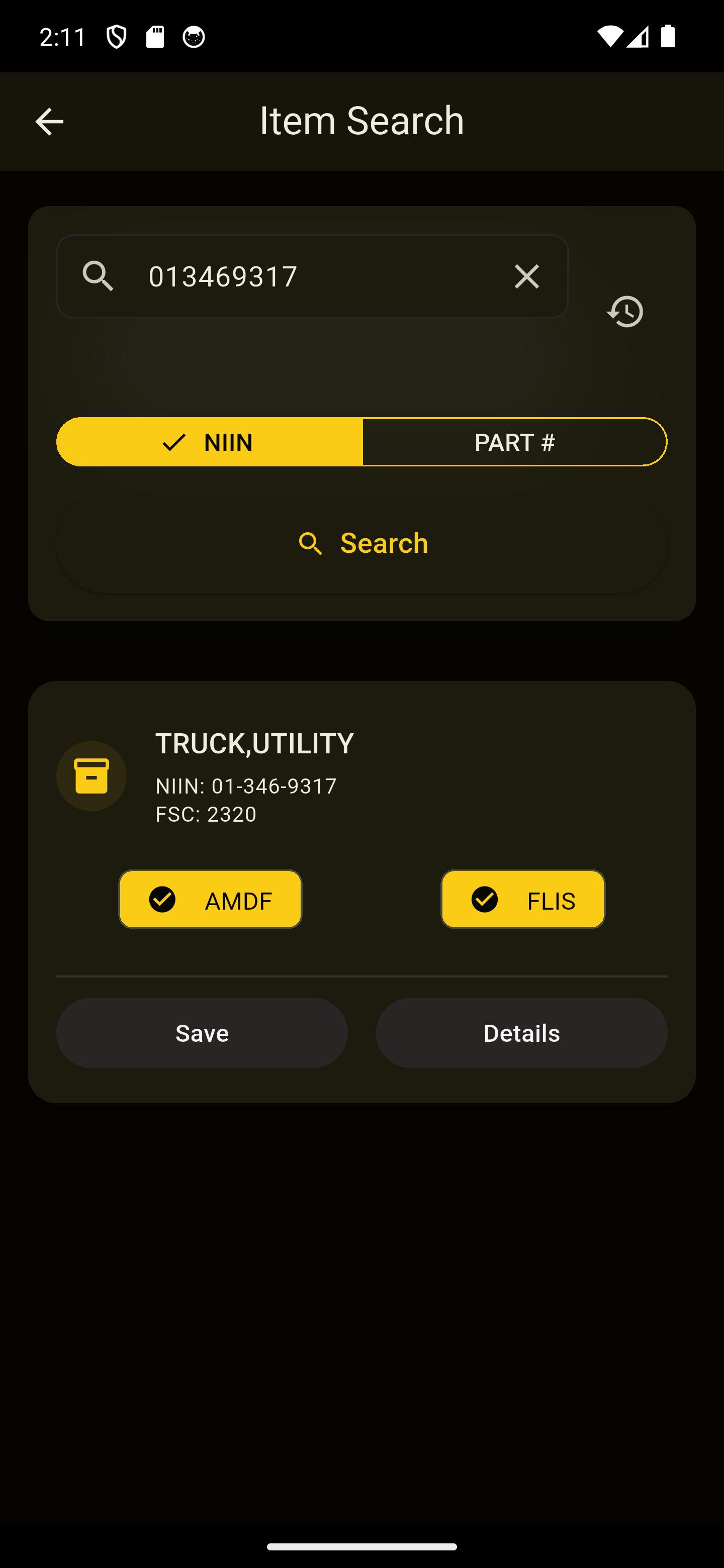Viewport: 724px width, 1568px height.
Task: Save the TRUCK,UTILITY item
Action: pyautogui.click(x=202, y=1033)
